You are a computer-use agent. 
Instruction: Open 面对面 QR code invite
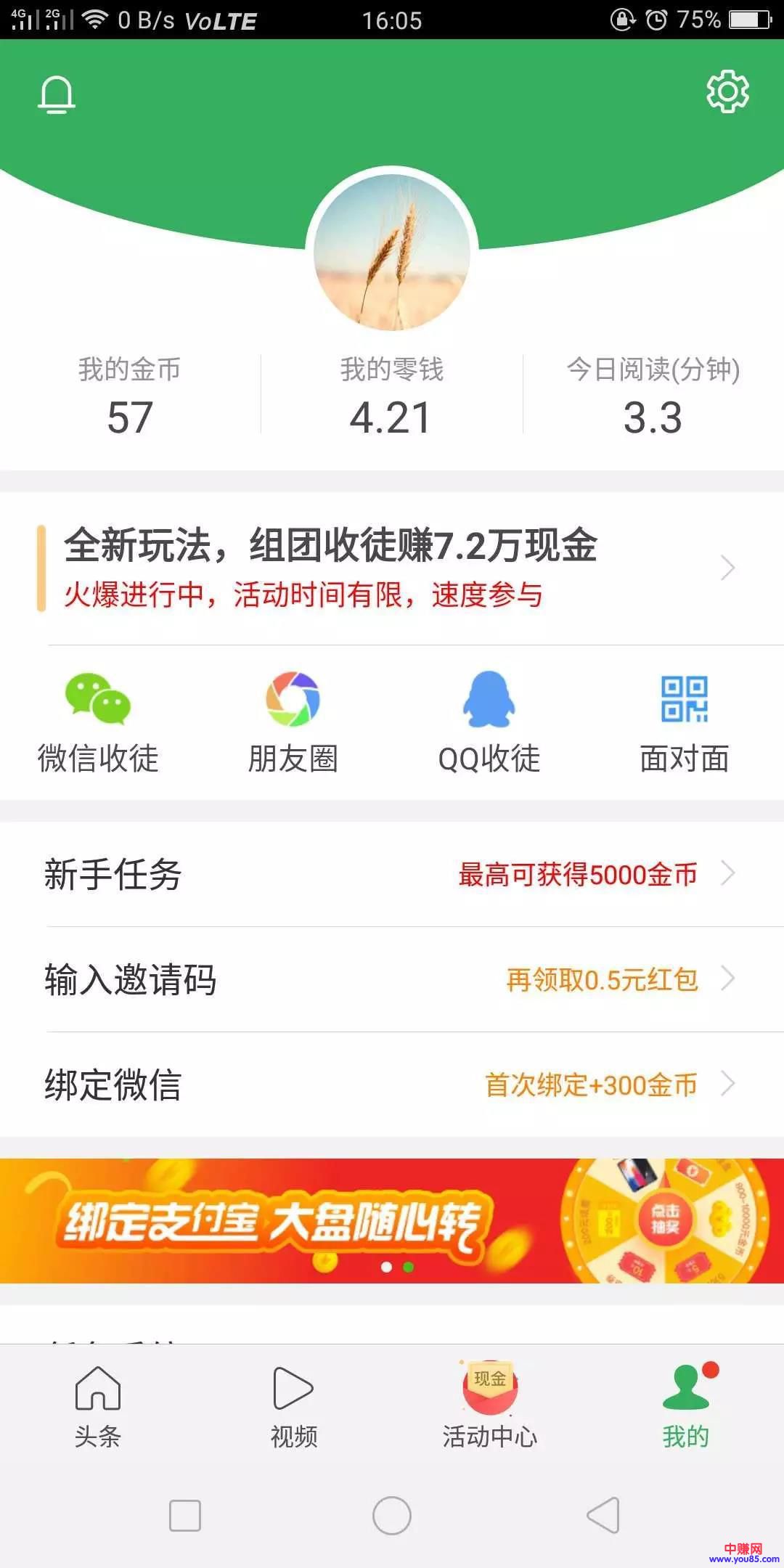pos(685,723)
